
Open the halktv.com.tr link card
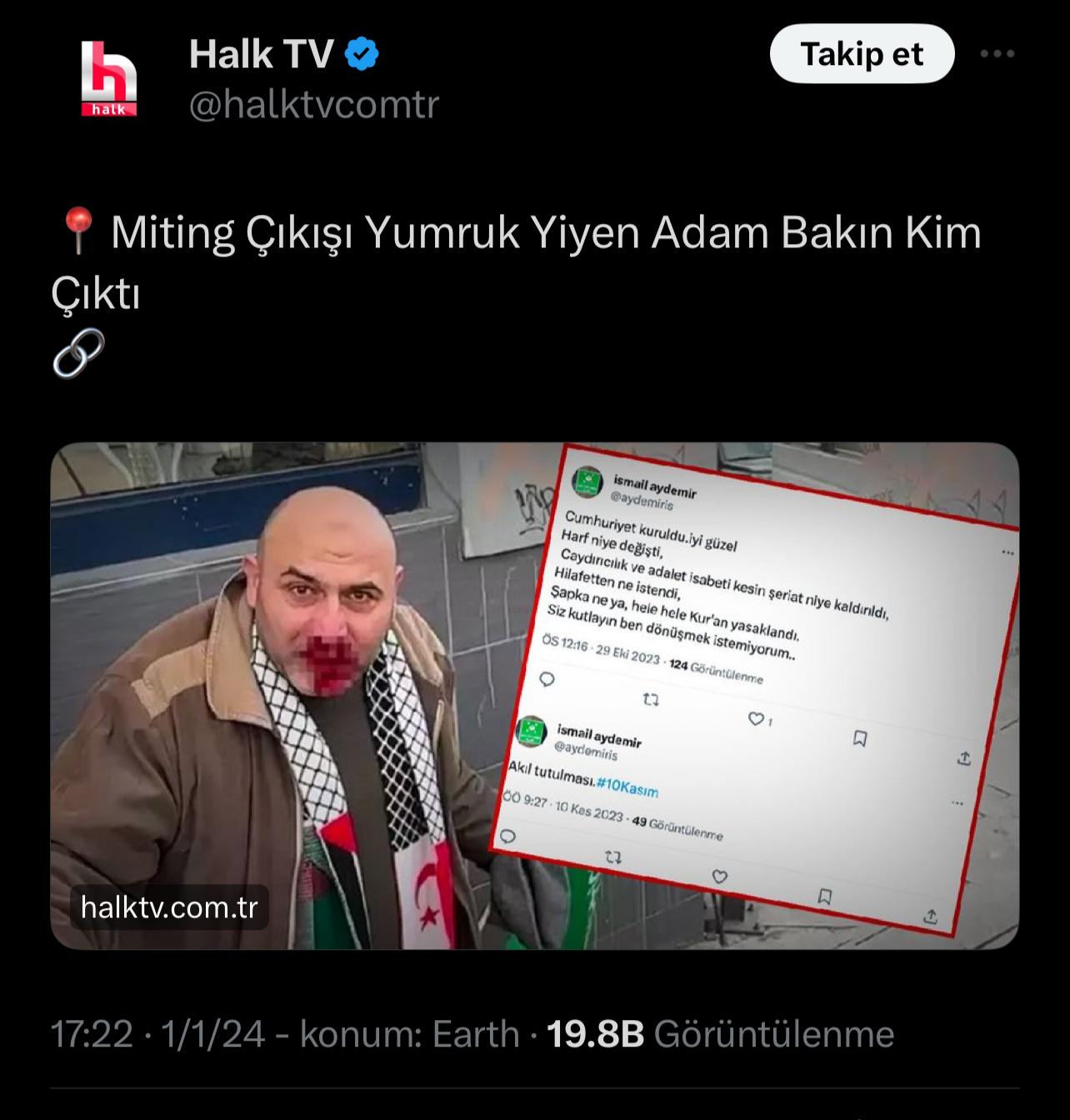pos(533,696)
